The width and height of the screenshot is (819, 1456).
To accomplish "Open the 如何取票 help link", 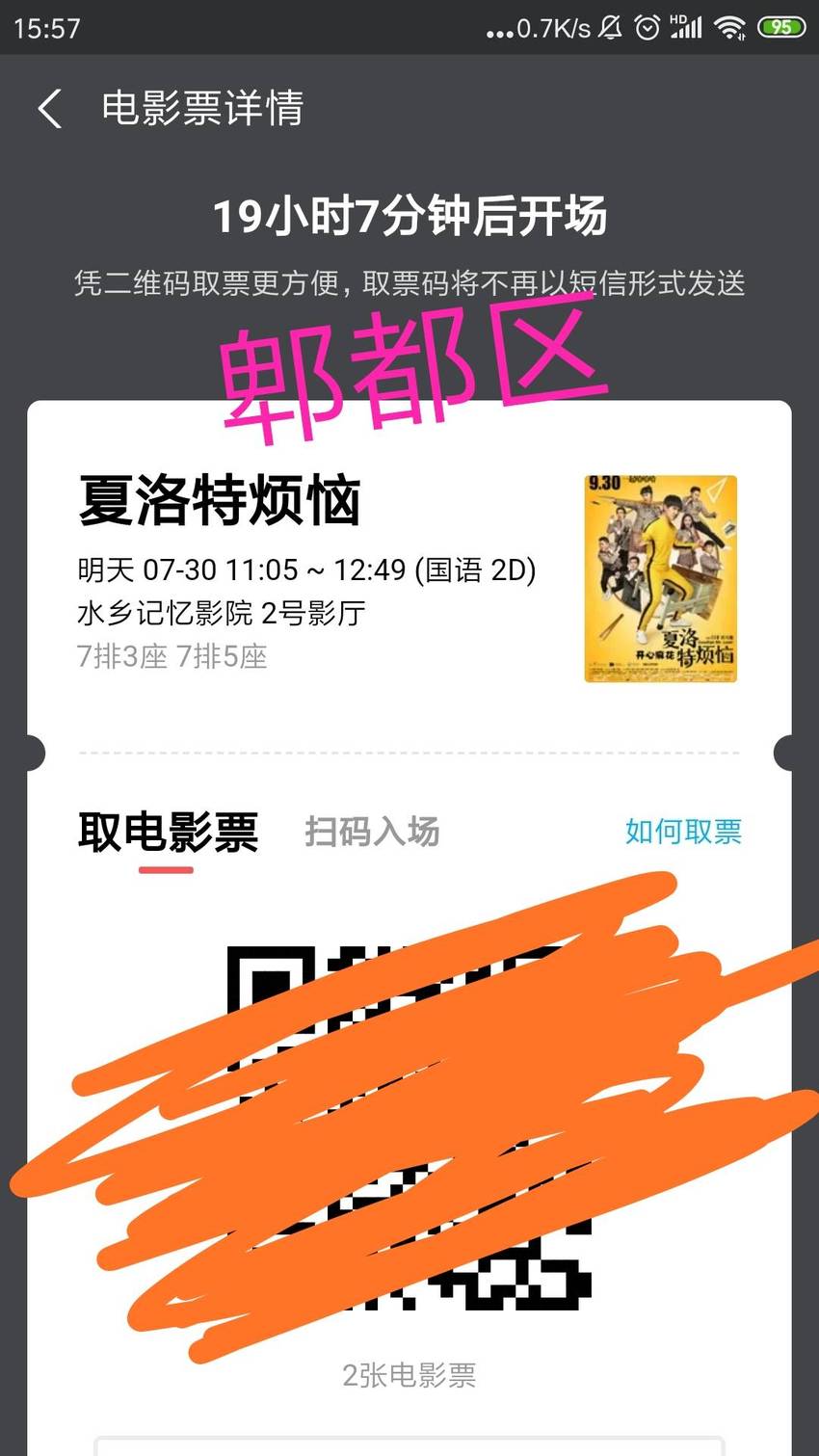I will [683, 831].
